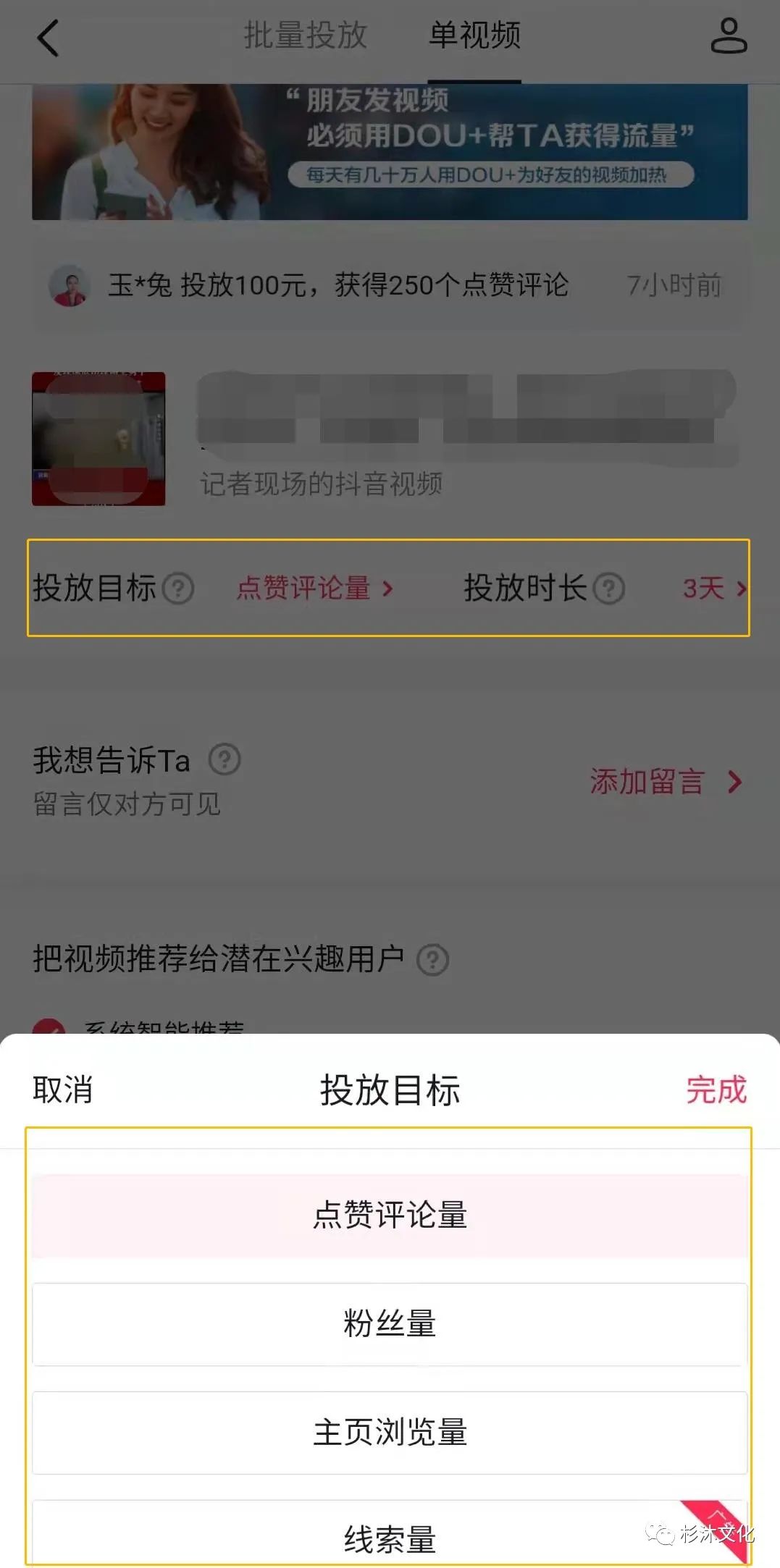This screenshot has width=780, height=1568.
Task: Open the video thumbnail preview
Action: point(99,435)
